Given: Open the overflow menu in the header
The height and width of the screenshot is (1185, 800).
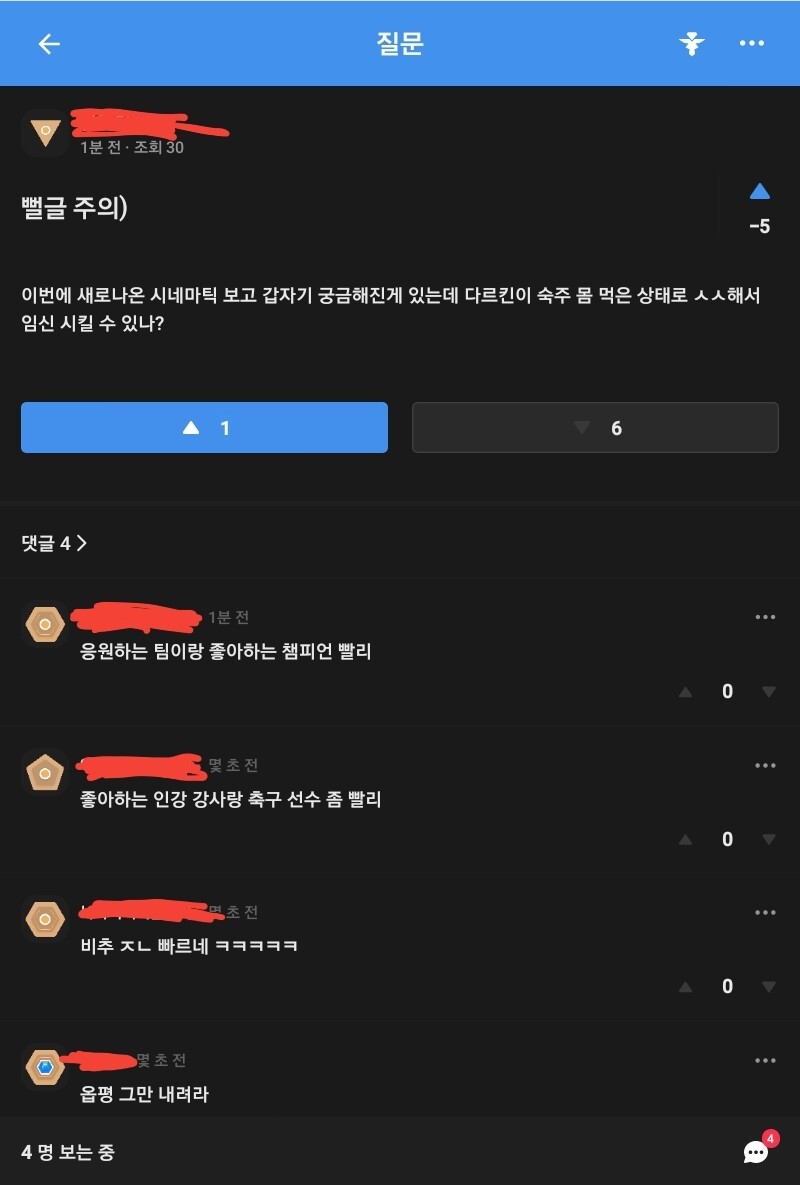Looking at the screenshot, I should [751, 44].
